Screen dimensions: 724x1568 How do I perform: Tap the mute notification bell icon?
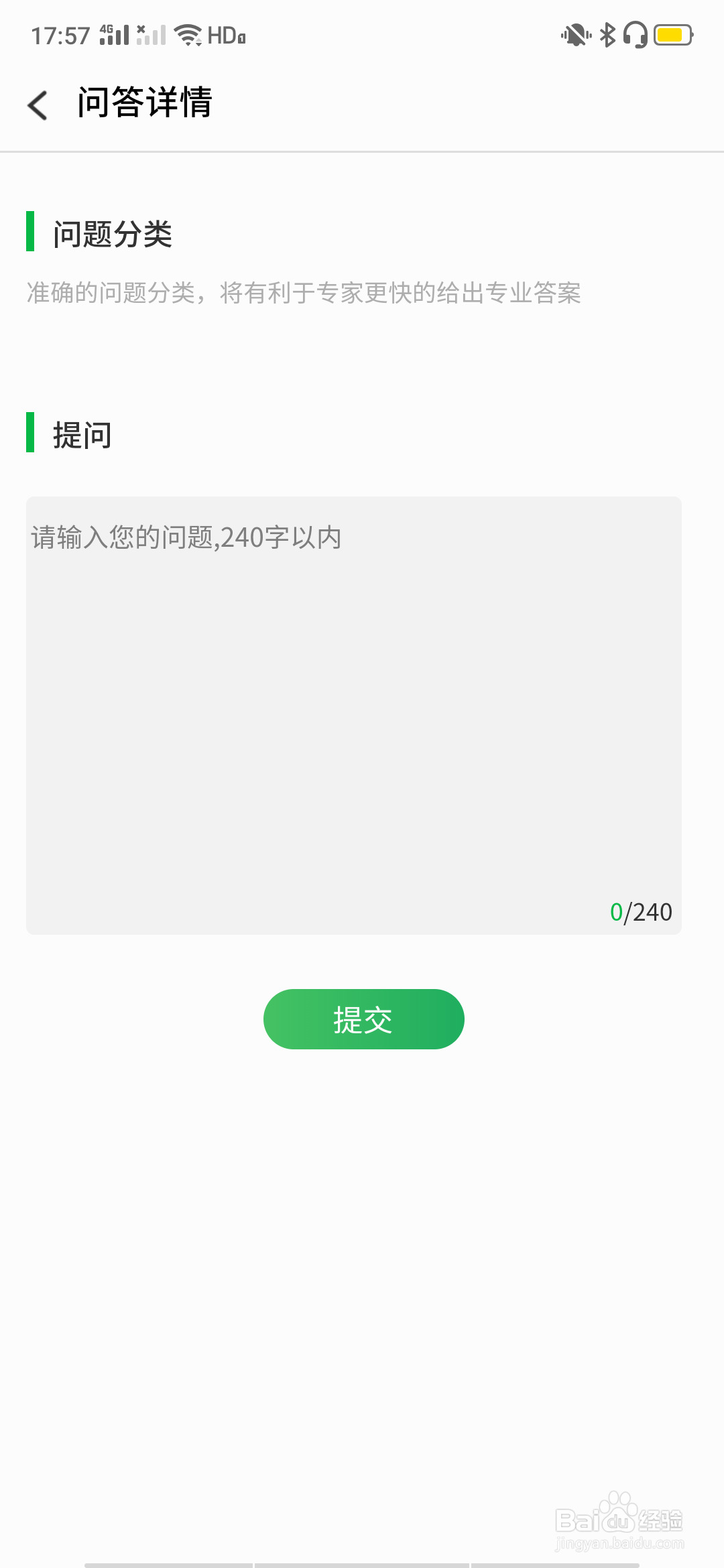pyautogui.click(x=575, y=34)
